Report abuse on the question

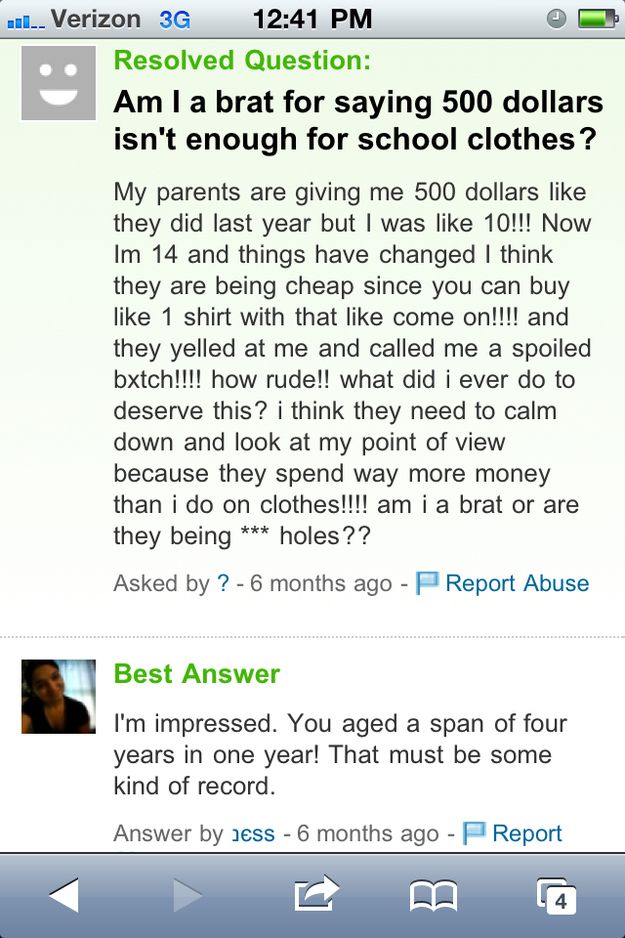(503, 583)
